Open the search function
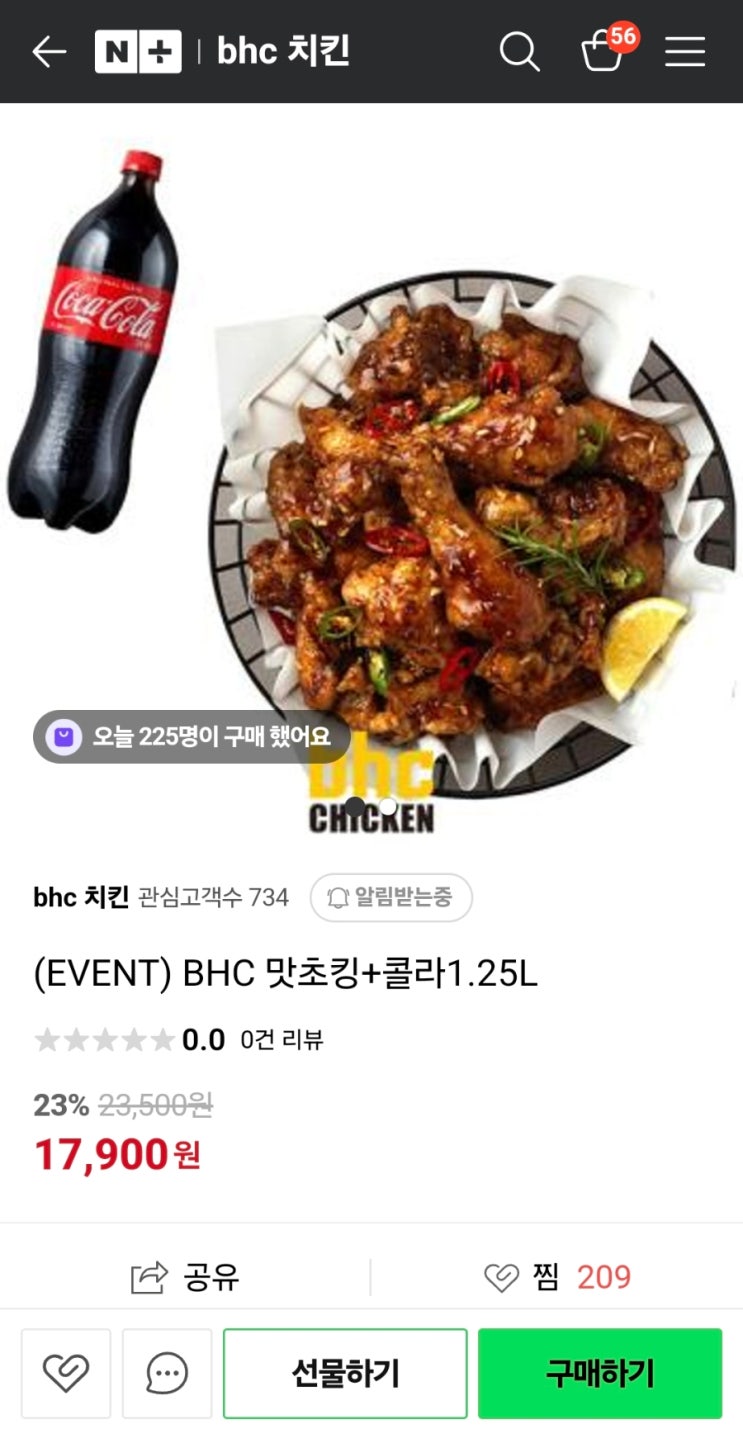Image resolution: width=743 pixels, height=1448 pixels. pyautogui.click(x=520, y=52)
